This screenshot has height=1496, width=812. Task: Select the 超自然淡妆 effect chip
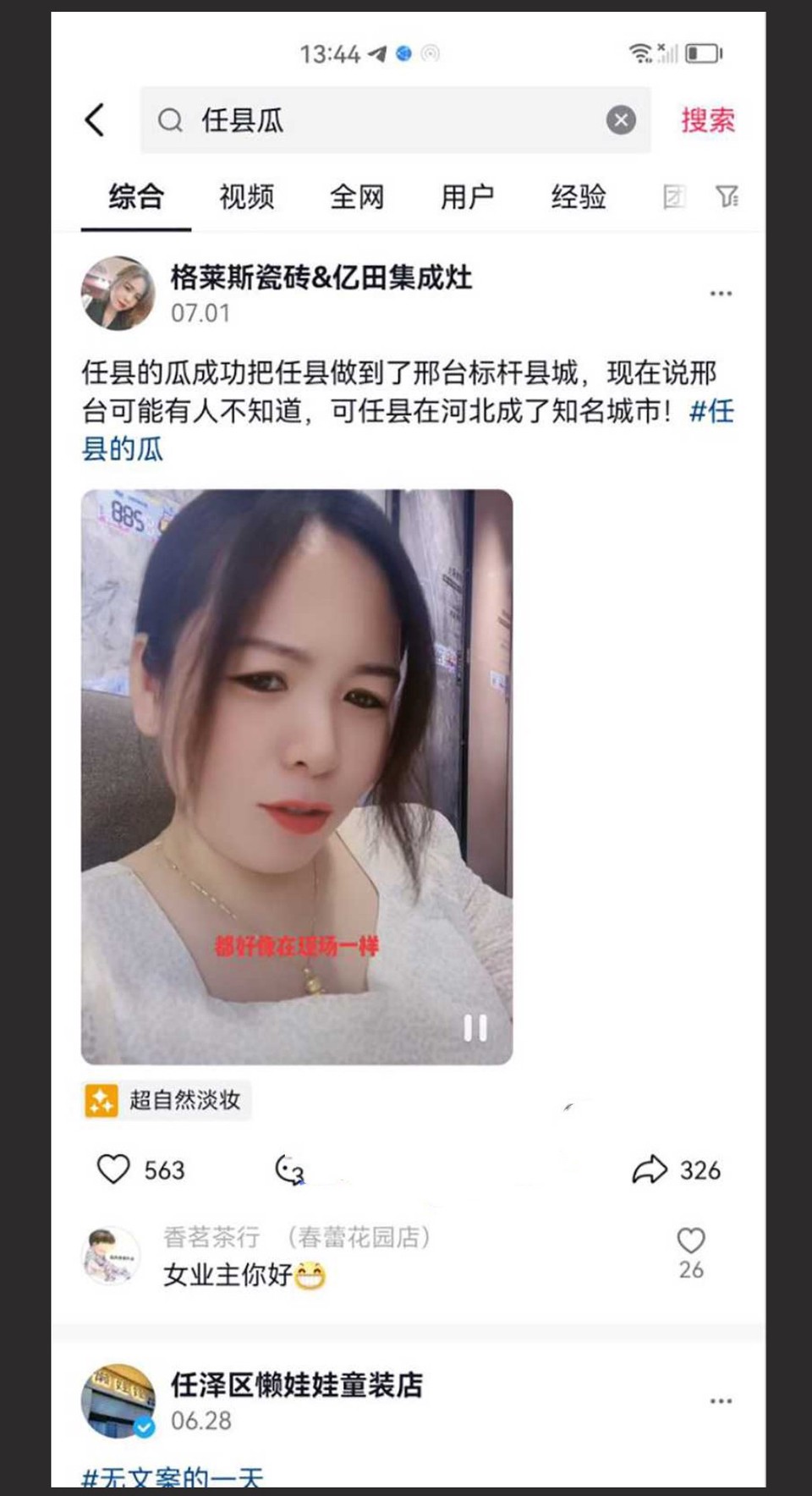coord(167,1100)
